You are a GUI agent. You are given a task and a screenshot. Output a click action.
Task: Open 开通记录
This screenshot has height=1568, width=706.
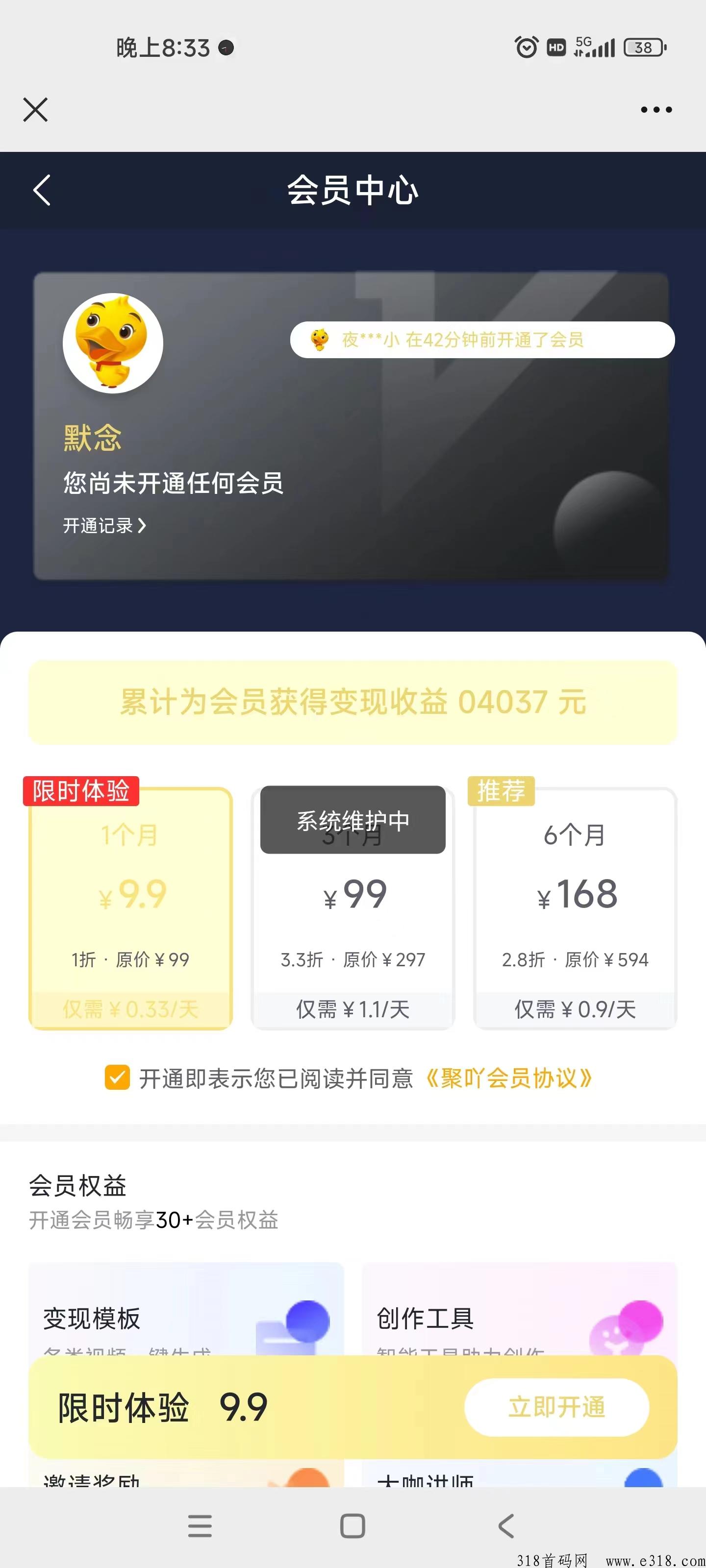[x=104, y=525]
